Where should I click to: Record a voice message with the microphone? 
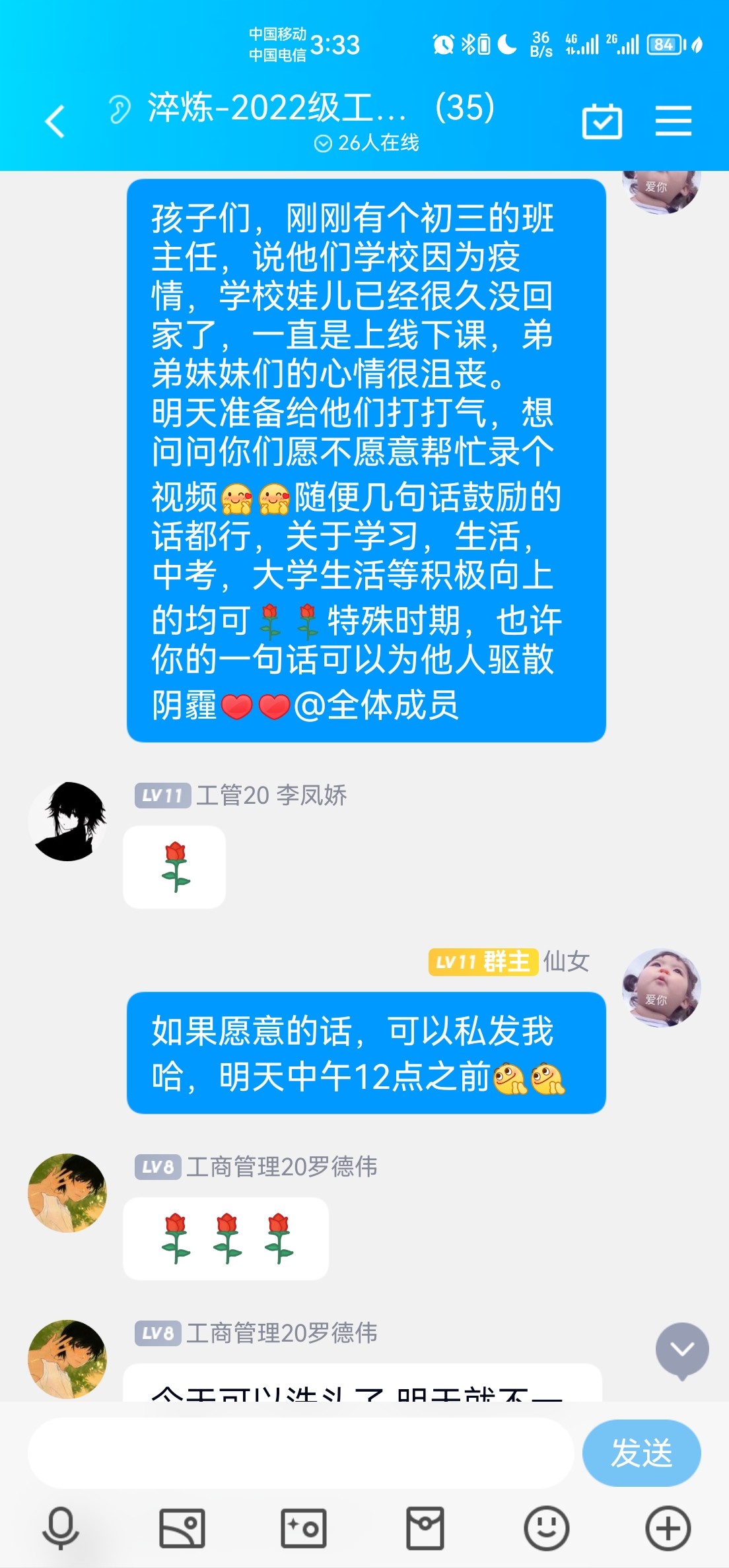(61, 1528)
